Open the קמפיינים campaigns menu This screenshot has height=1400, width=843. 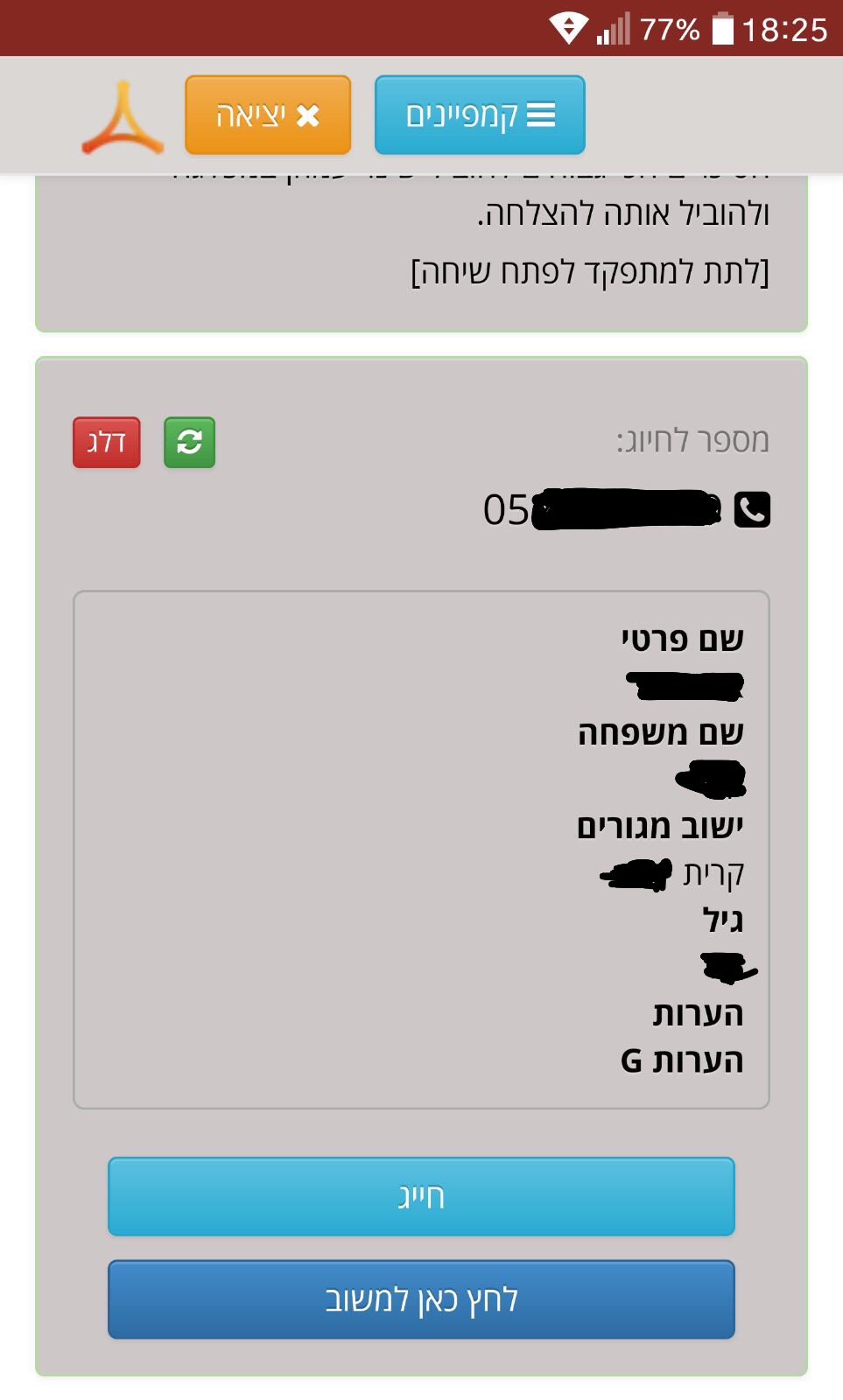[x=479, y=115]
